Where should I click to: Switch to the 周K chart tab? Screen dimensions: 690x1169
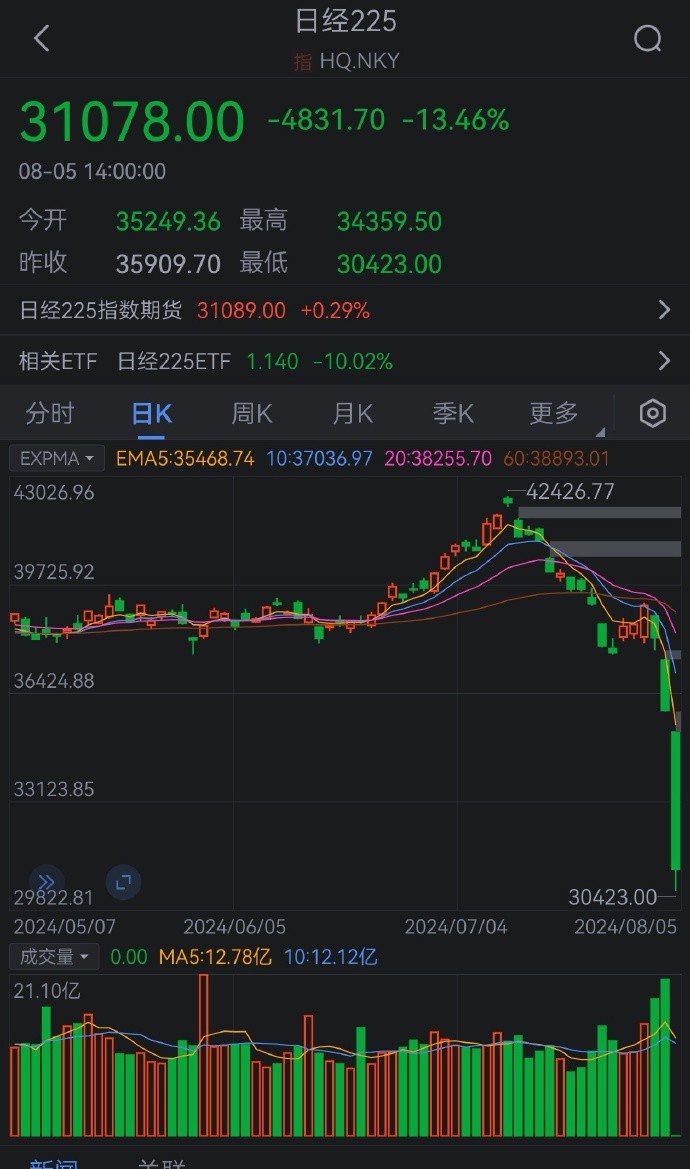click(x=252, y=413)
